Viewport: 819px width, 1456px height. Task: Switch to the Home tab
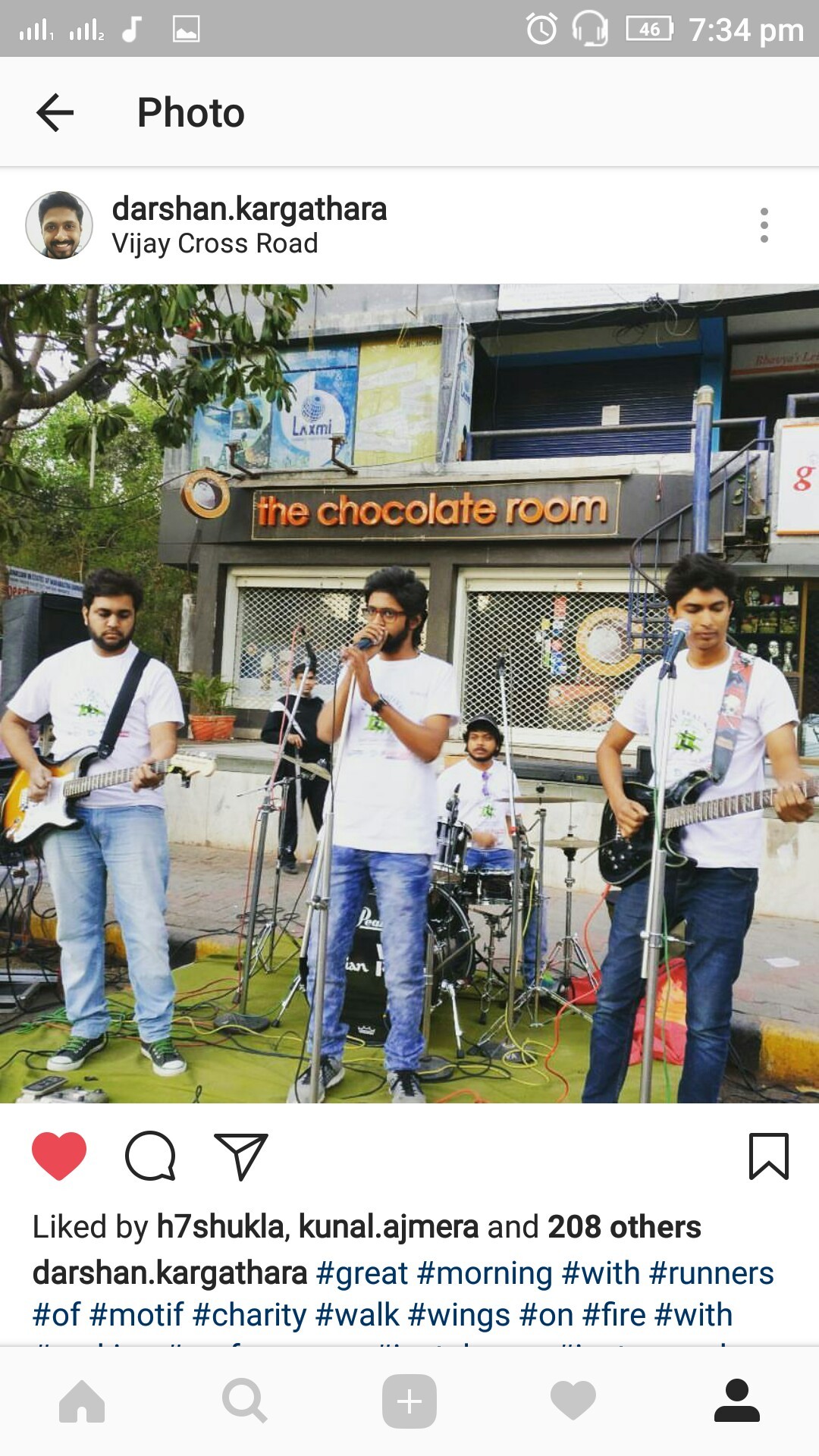point(82,1401)
